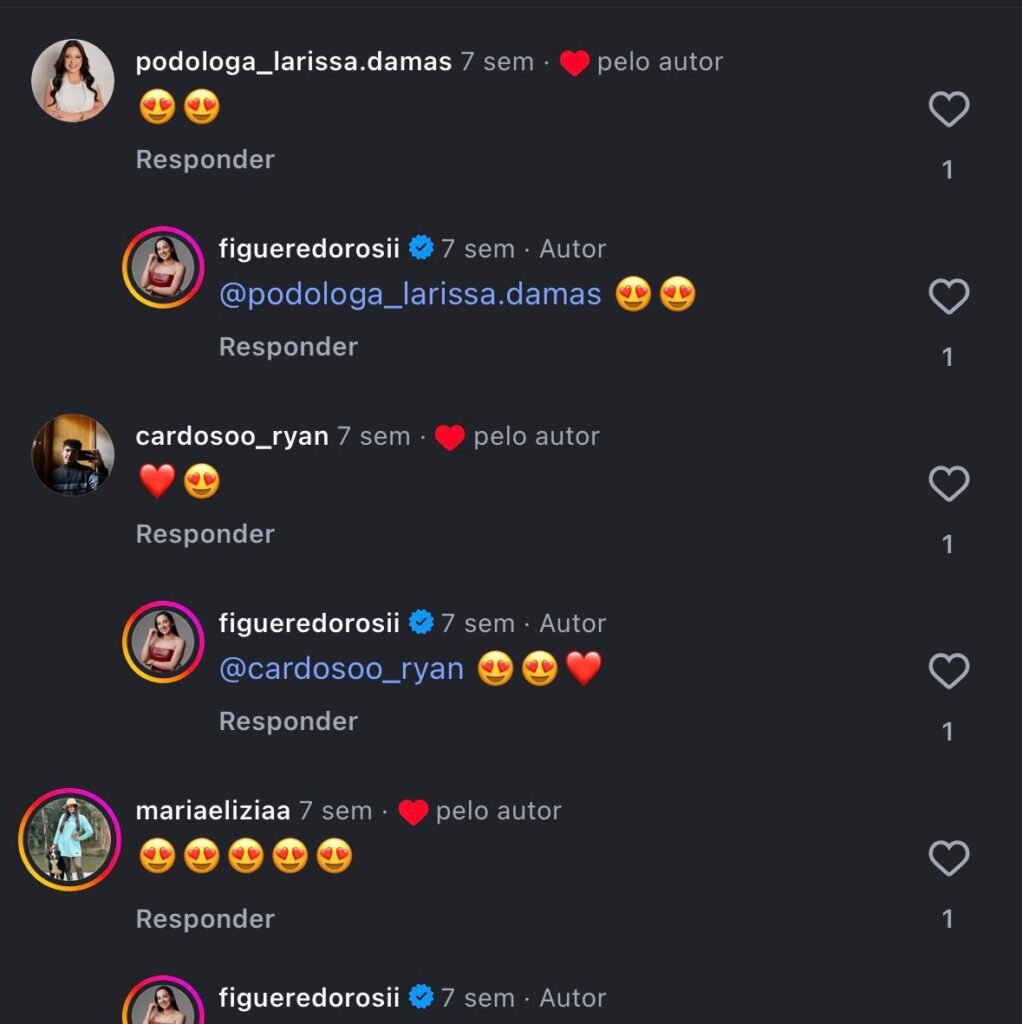1022x1024 pixels.
Task: Open the @podologa_larissa.damas mention link
Action: pyautogui.click(x=410, y=295)
